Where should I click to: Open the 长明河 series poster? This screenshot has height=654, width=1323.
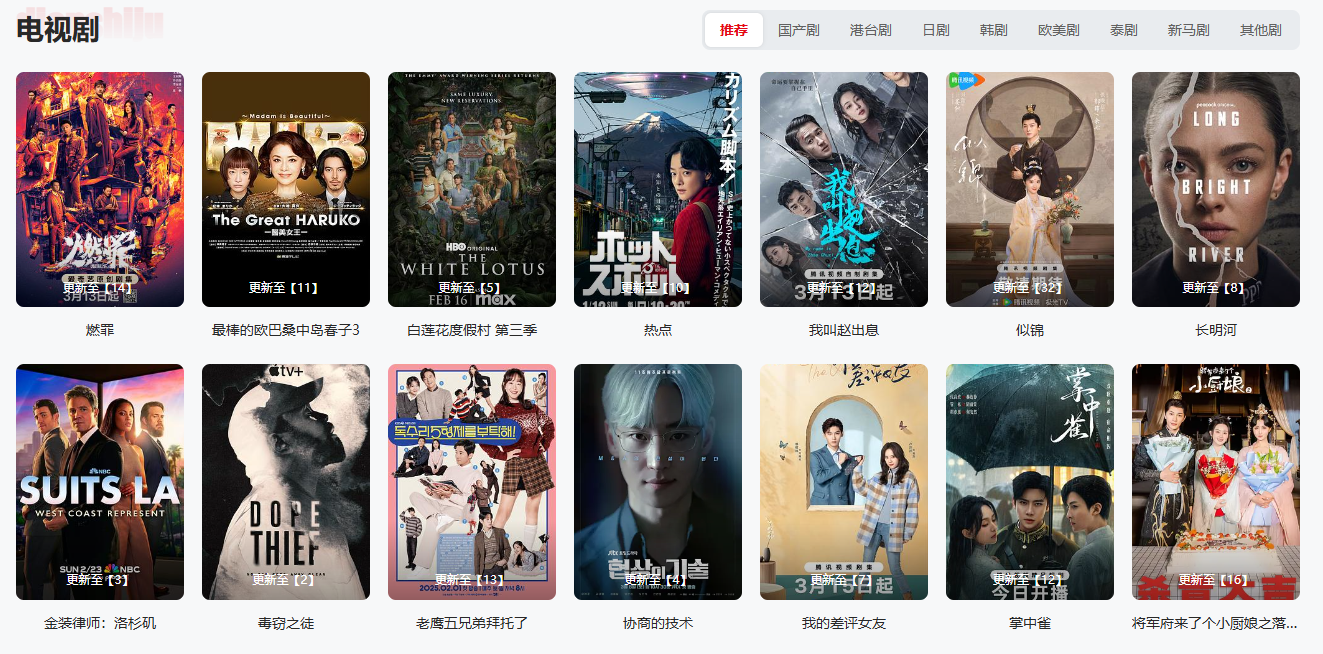coord(1216,189)
